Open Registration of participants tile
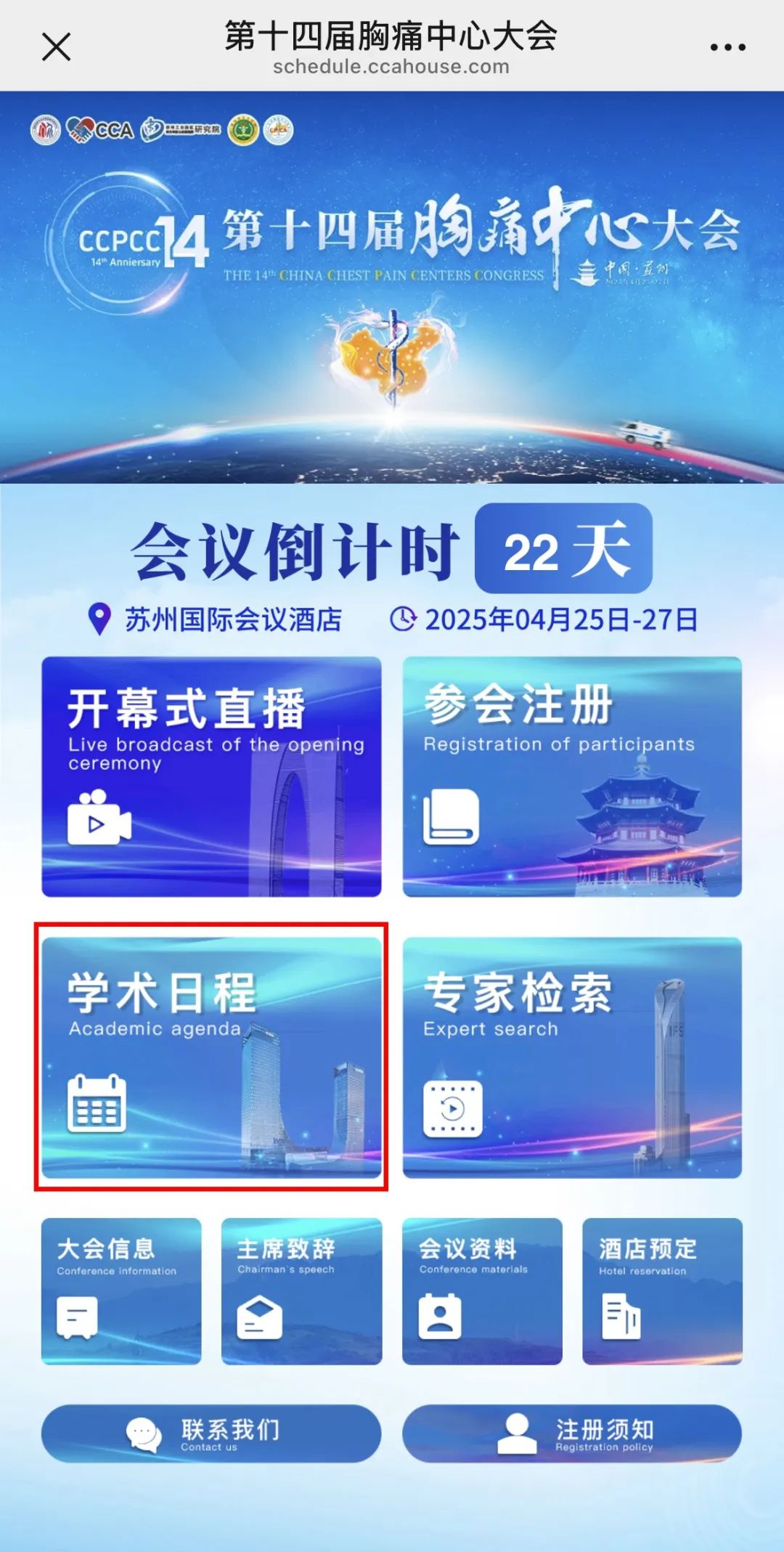Image resolution: width=784 pixels, height=1552 pixels. coord(572,776)
